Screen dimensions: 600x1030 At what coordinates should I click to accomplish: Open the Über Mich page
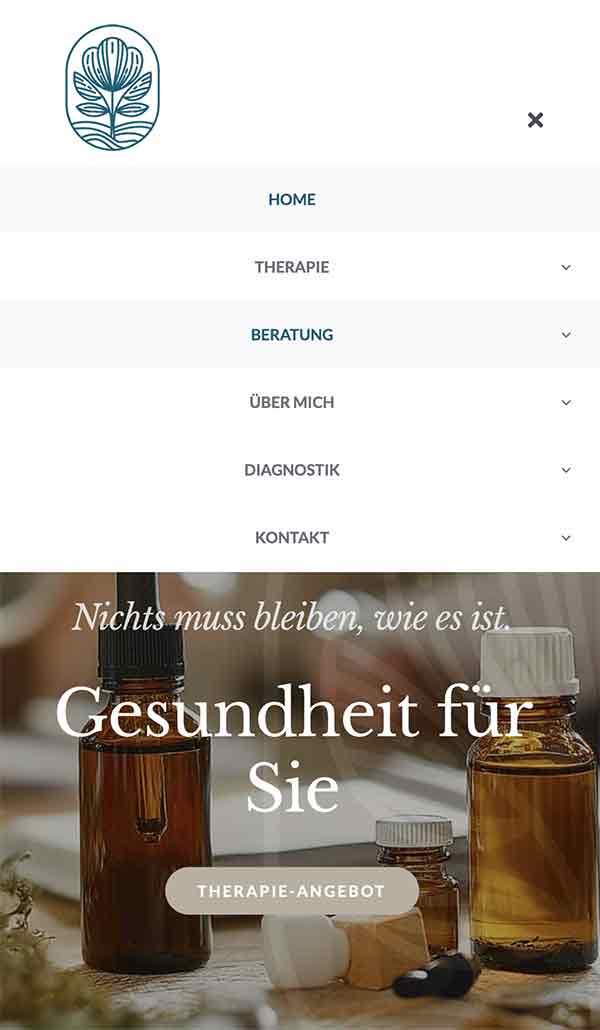(292, 402)
